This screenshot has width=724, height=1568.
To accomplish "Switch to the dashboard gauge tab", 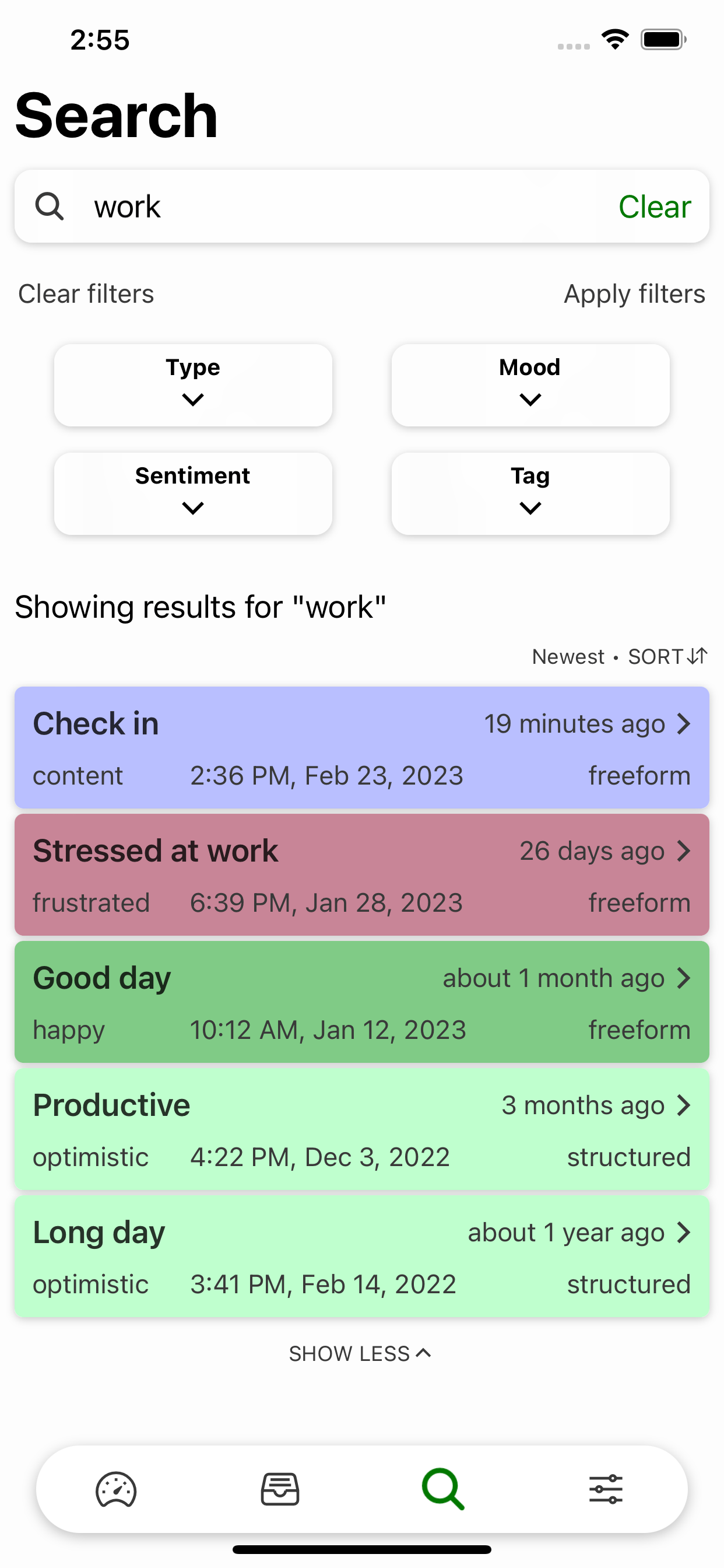I will [115, 1489].
